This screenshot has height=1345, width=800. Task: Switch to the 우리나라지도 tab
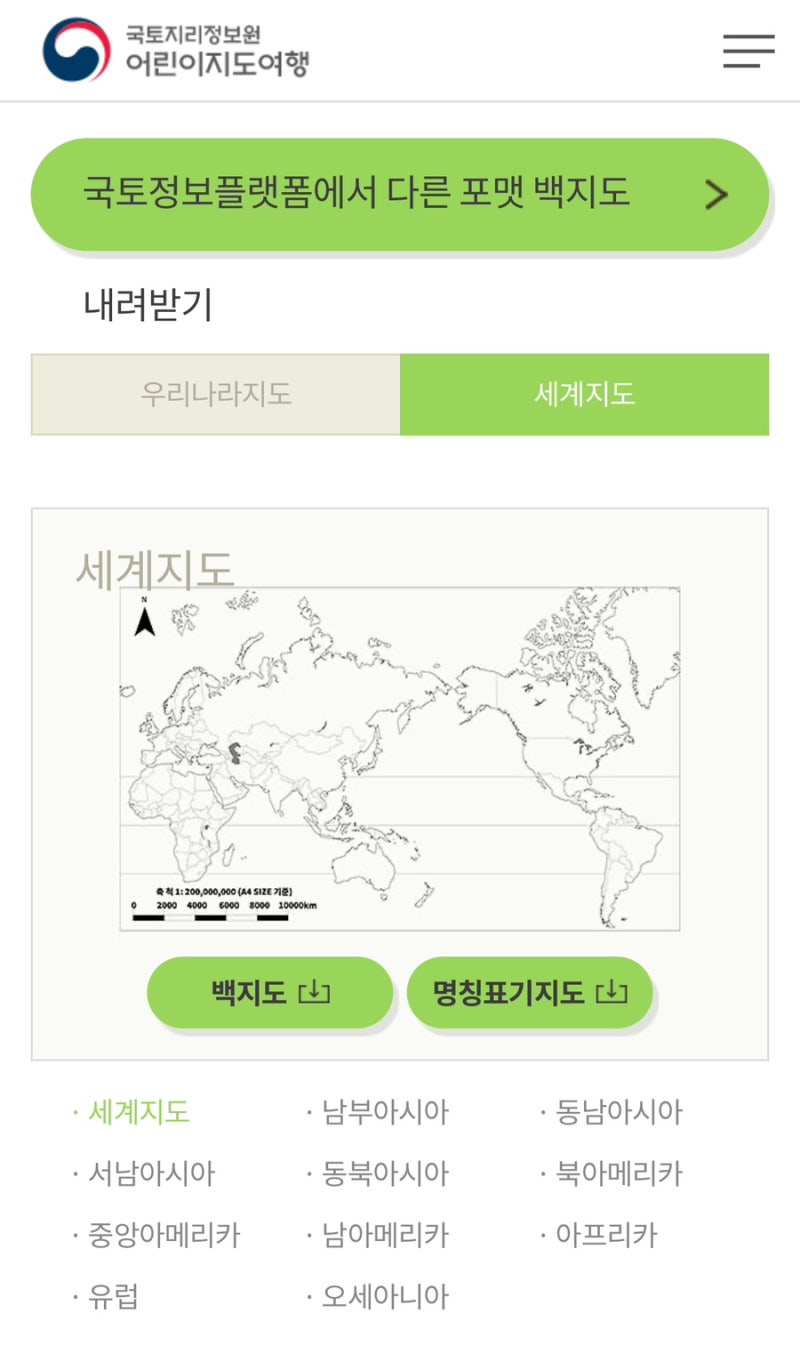216,394
